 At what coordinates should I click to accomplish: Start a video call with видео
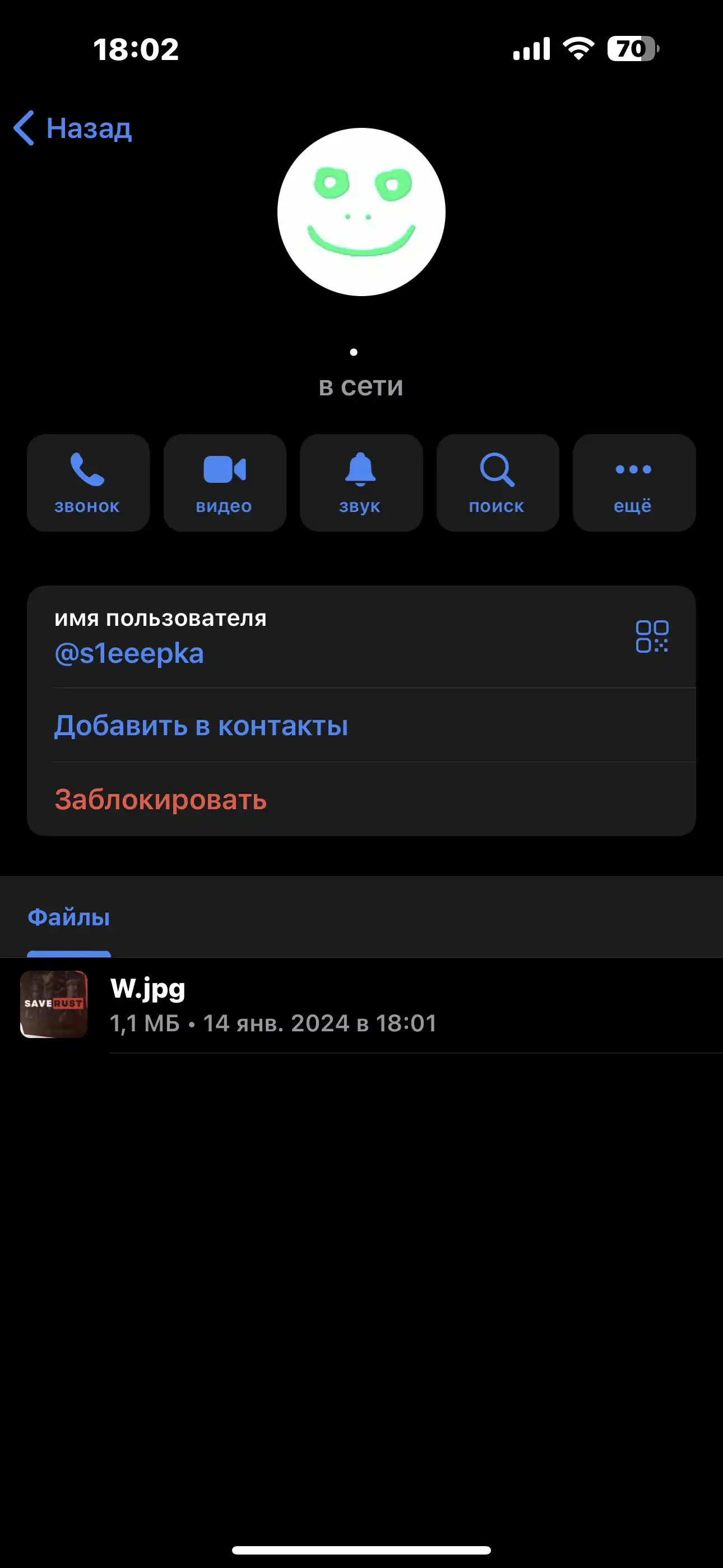pos(225,483)
